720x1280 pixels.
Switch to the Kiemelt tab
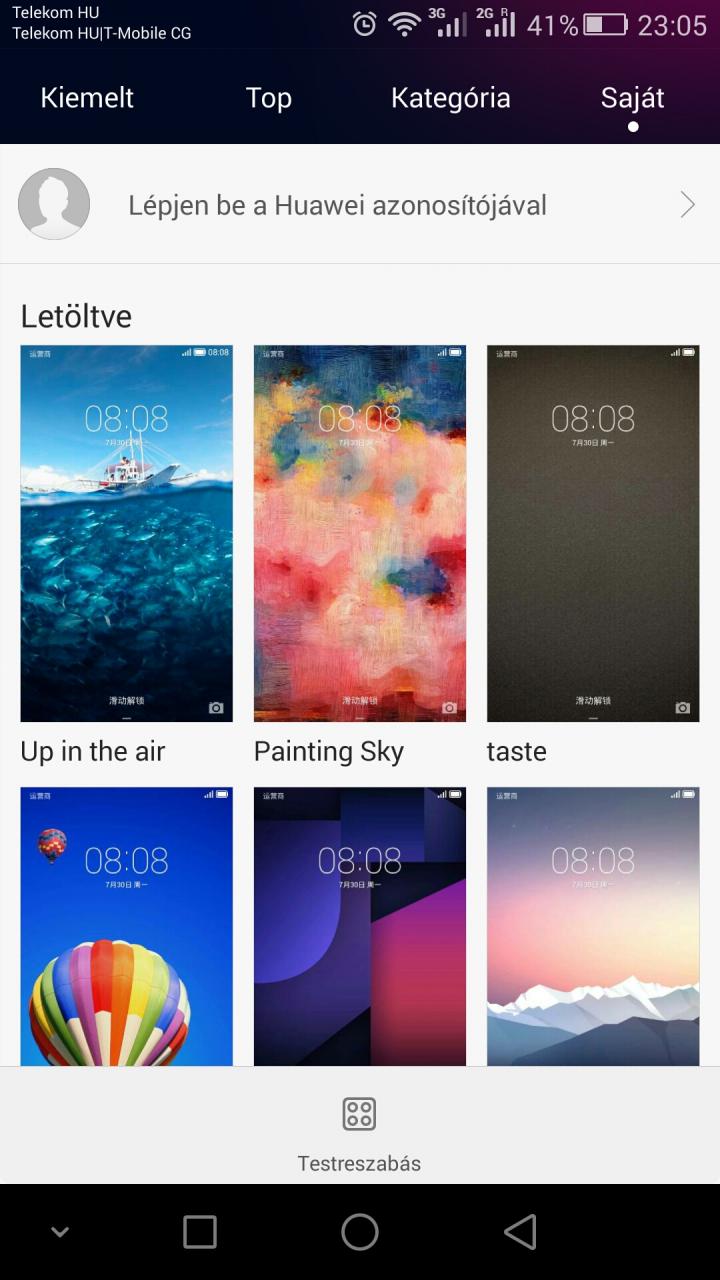click(x=87, y=98)
